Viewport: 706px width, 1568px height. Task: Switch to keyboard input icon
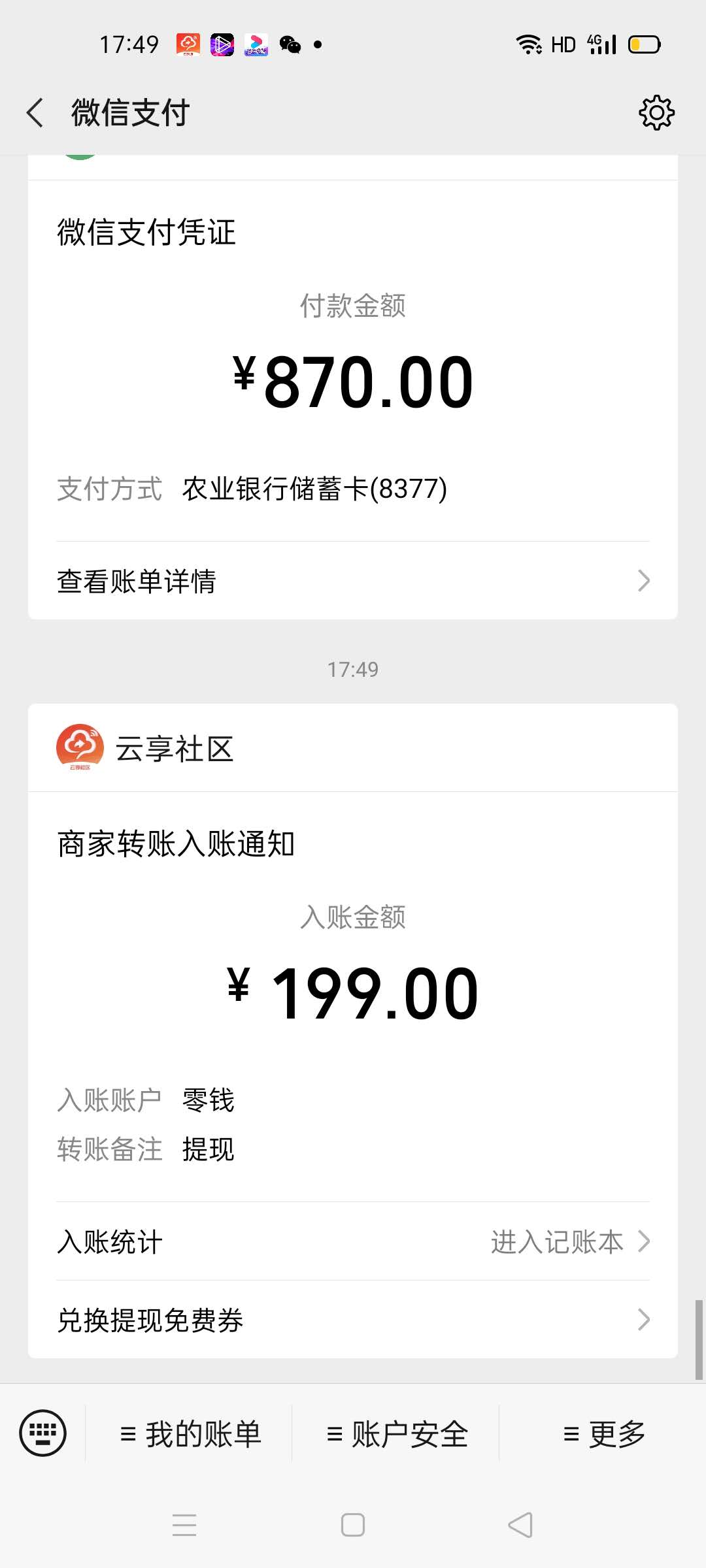pyautogui.click(x=43, y=1433)
